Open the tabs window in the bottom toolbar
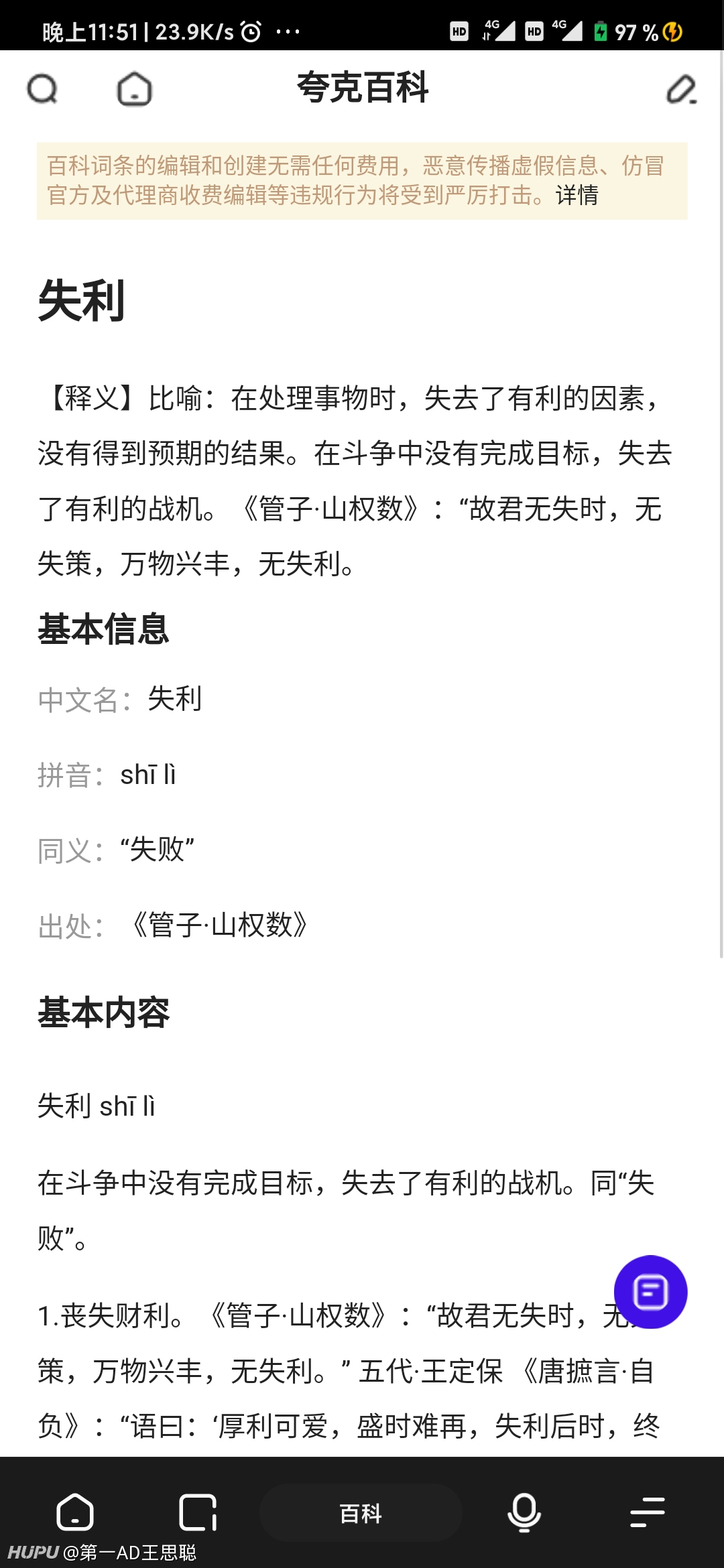The image size is (724, 1568). (198, 1512)
